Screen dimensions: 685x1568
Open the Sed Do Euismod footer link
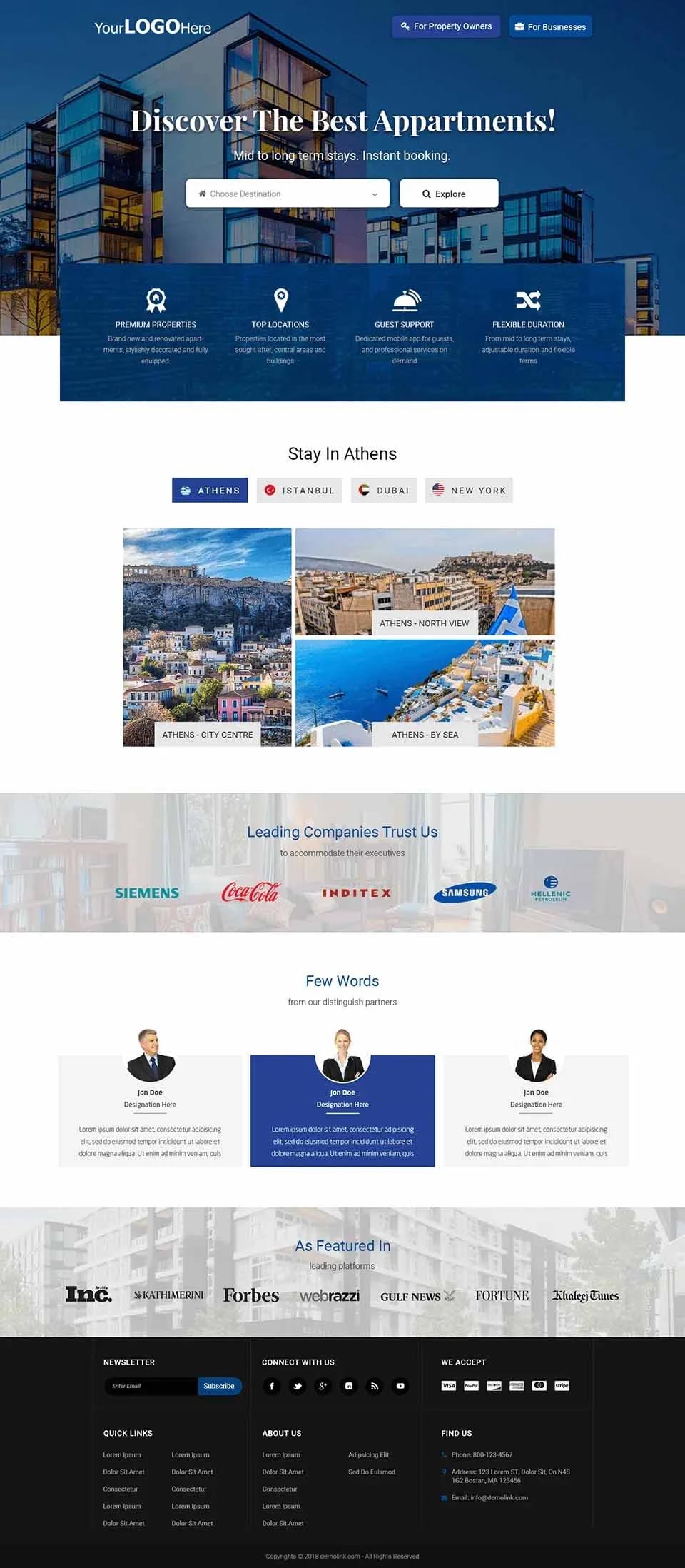point(371,1472)
